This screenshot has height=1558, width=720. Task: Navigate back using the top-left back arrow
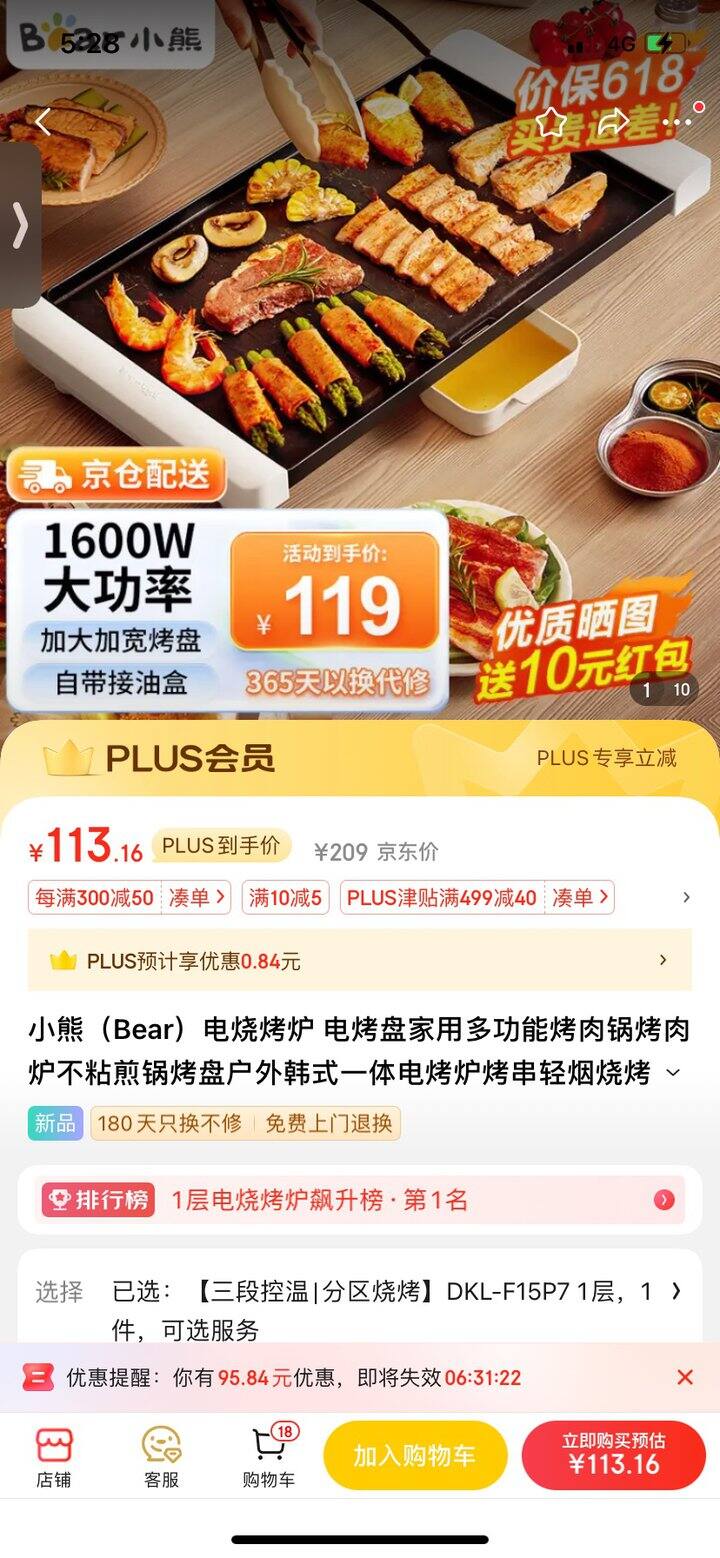point(42,120)
